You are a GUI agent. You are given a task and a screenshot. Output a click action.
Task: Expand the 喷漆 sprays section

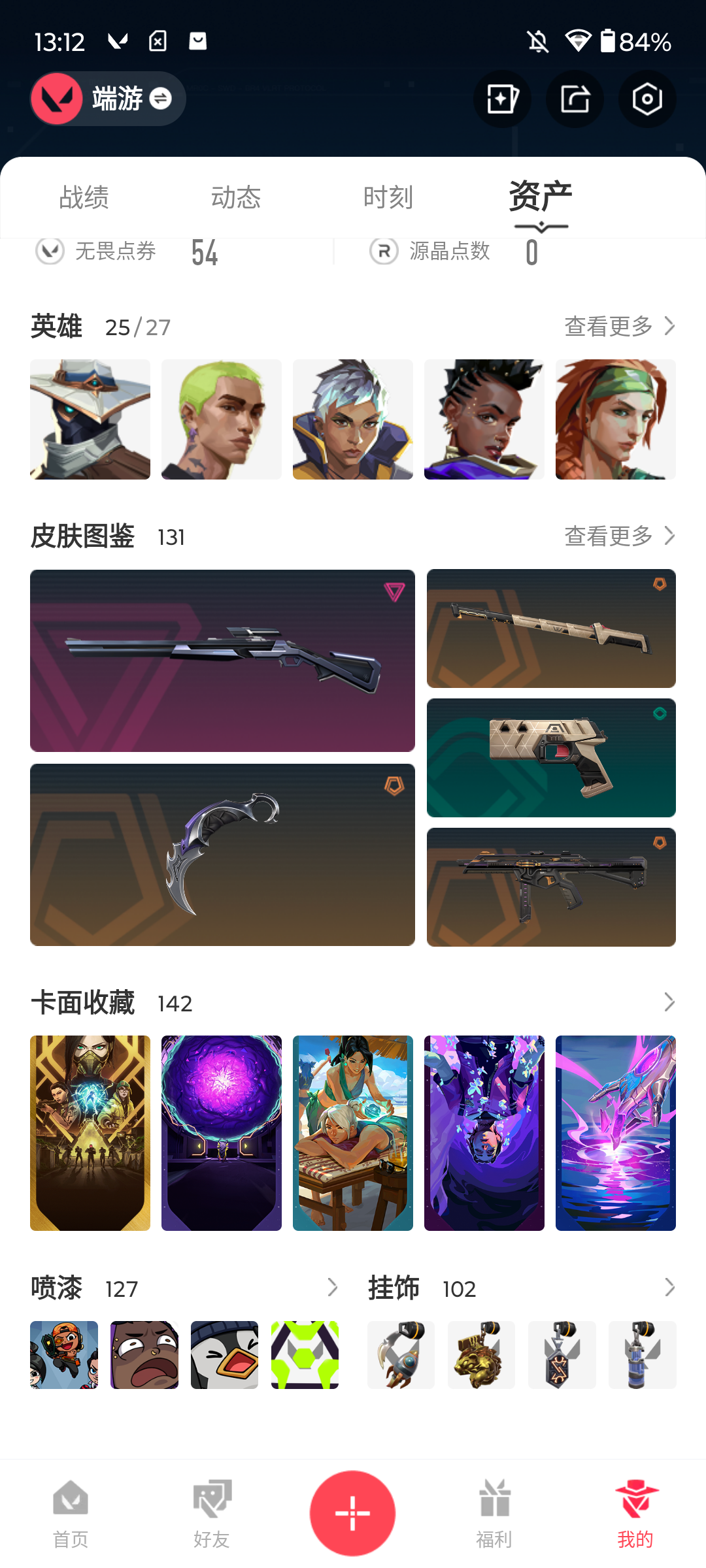click(332, 1288)
